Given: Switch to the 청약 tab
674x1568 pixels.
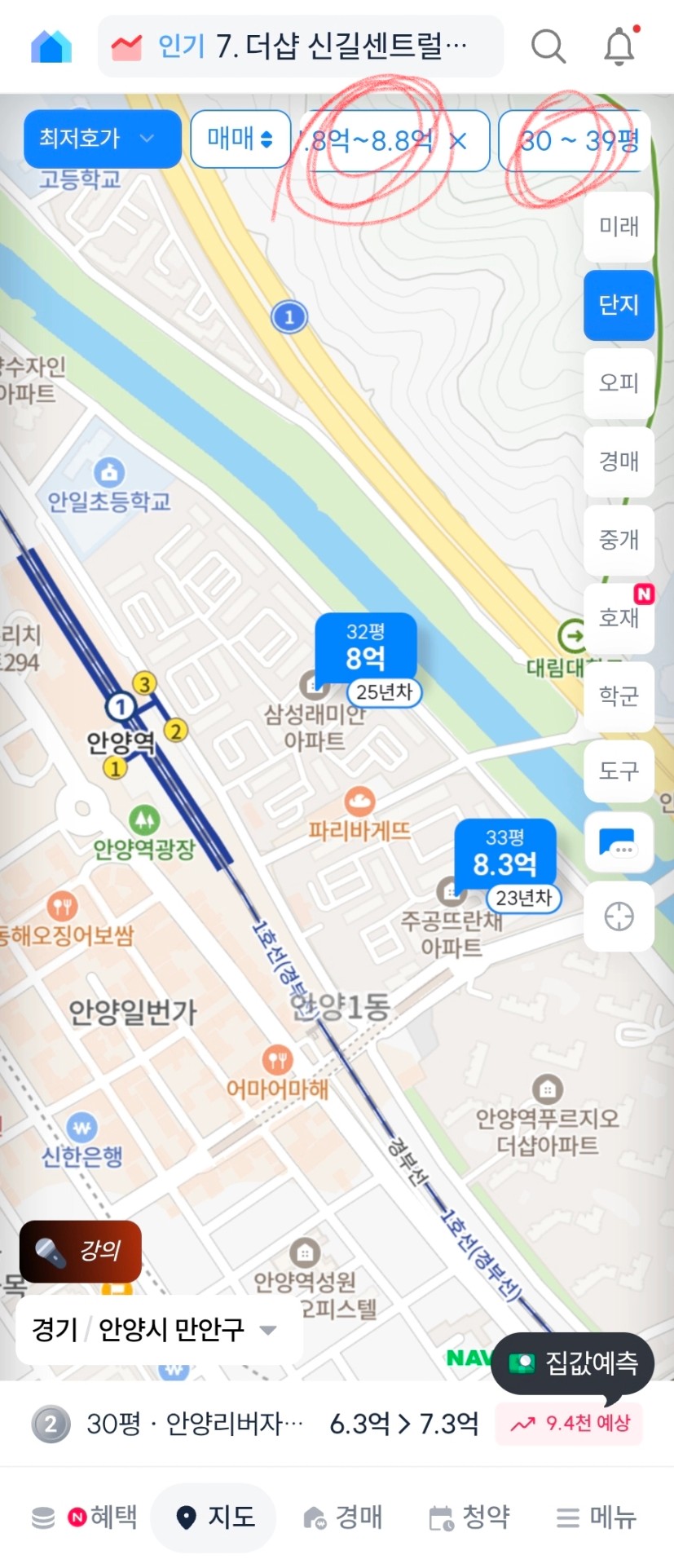Looking at the screenshot, I should pyautogui.click(x=469, y=1517).
